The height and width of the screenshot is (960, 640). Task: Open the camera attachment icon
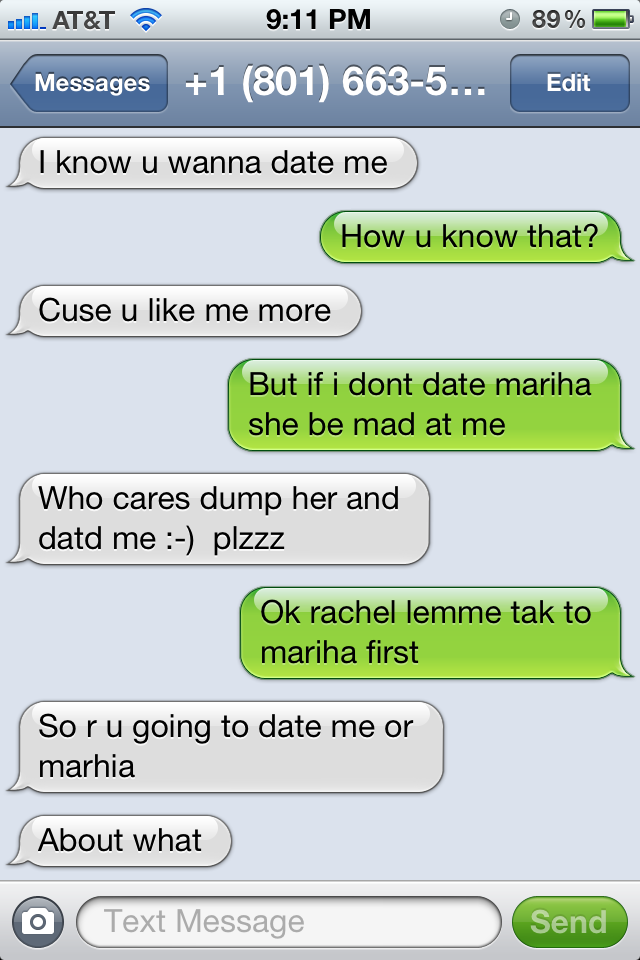click(38, 921)
